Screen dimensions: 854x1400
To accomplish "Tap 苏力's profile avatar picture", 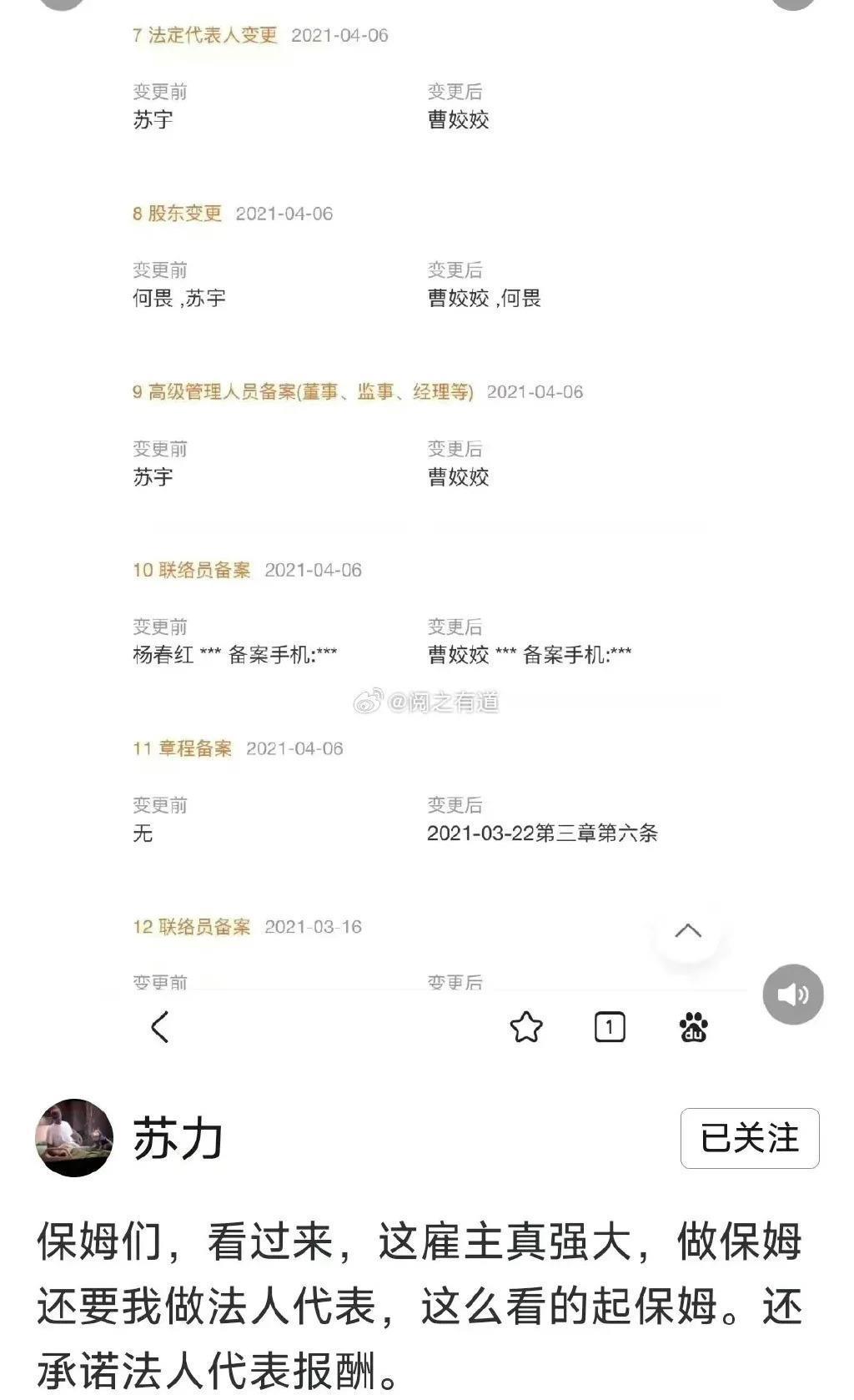I will click(75, 1136).
